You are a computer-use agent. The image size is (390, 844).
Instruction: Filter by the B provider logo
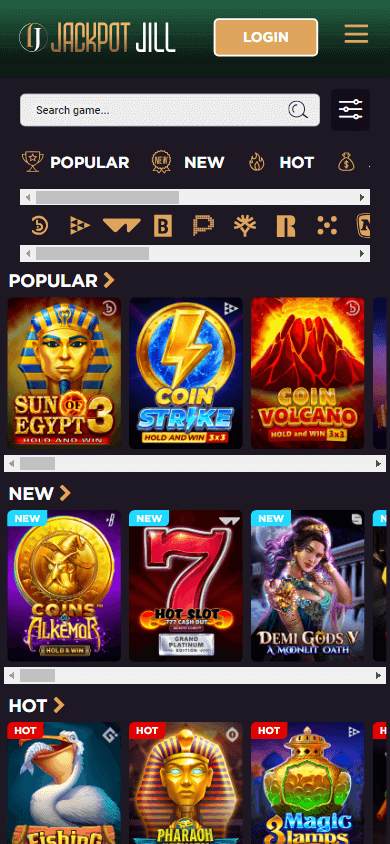(x=163, y=226)
